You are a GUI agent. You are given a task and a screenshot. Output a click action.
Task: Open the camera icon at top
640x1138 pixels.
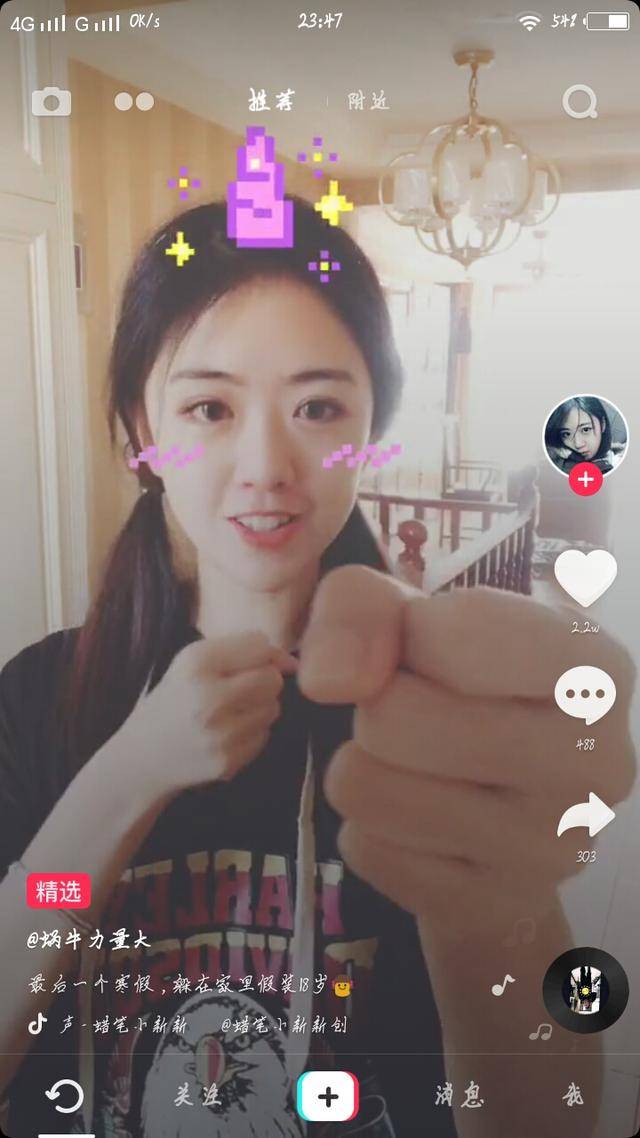[51, 101]
